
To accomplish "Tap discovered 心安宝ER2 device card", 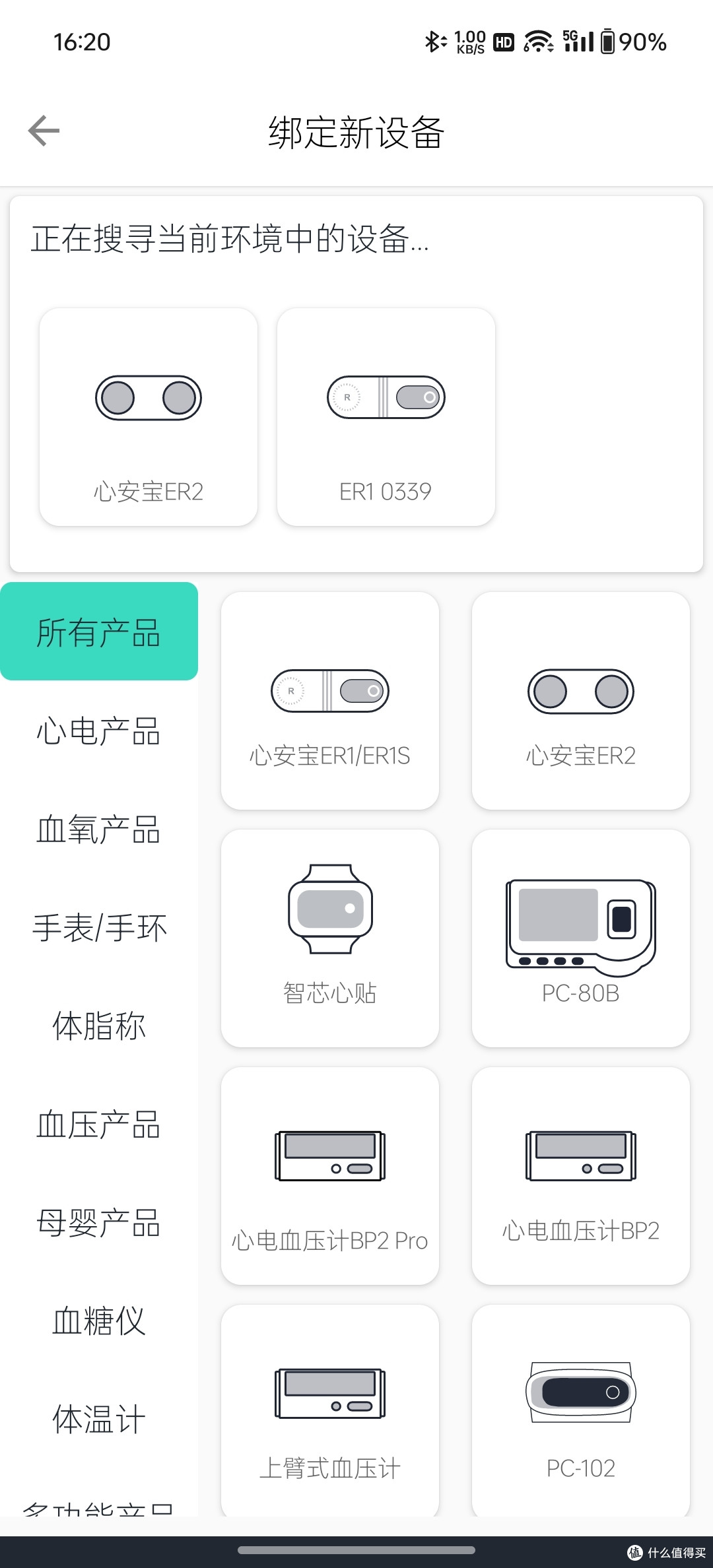I will click(148, 417).
